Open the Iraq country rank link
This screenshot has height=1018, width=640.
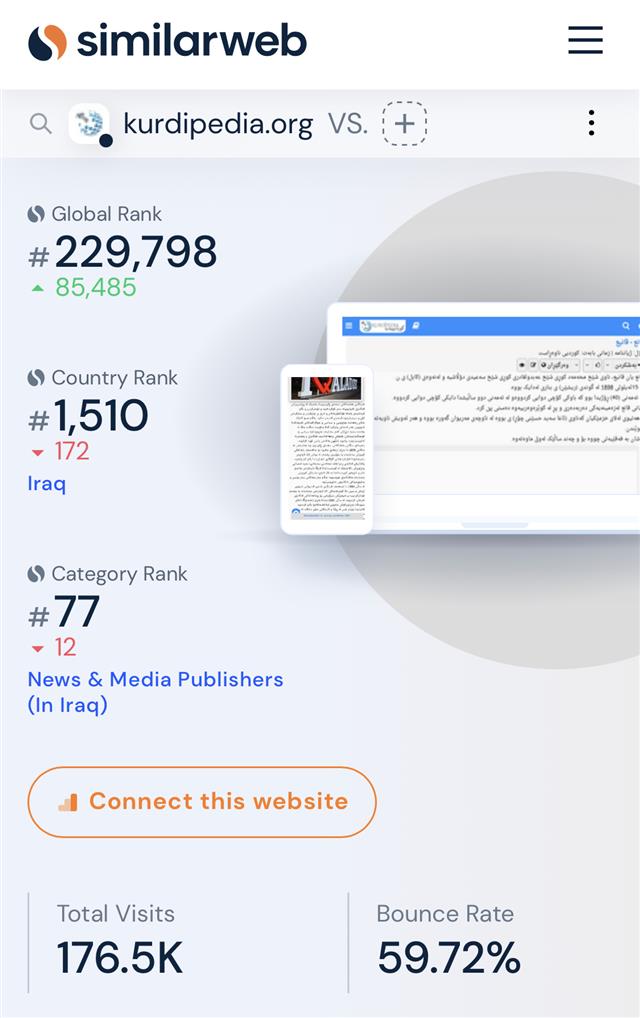pos(47,484)
